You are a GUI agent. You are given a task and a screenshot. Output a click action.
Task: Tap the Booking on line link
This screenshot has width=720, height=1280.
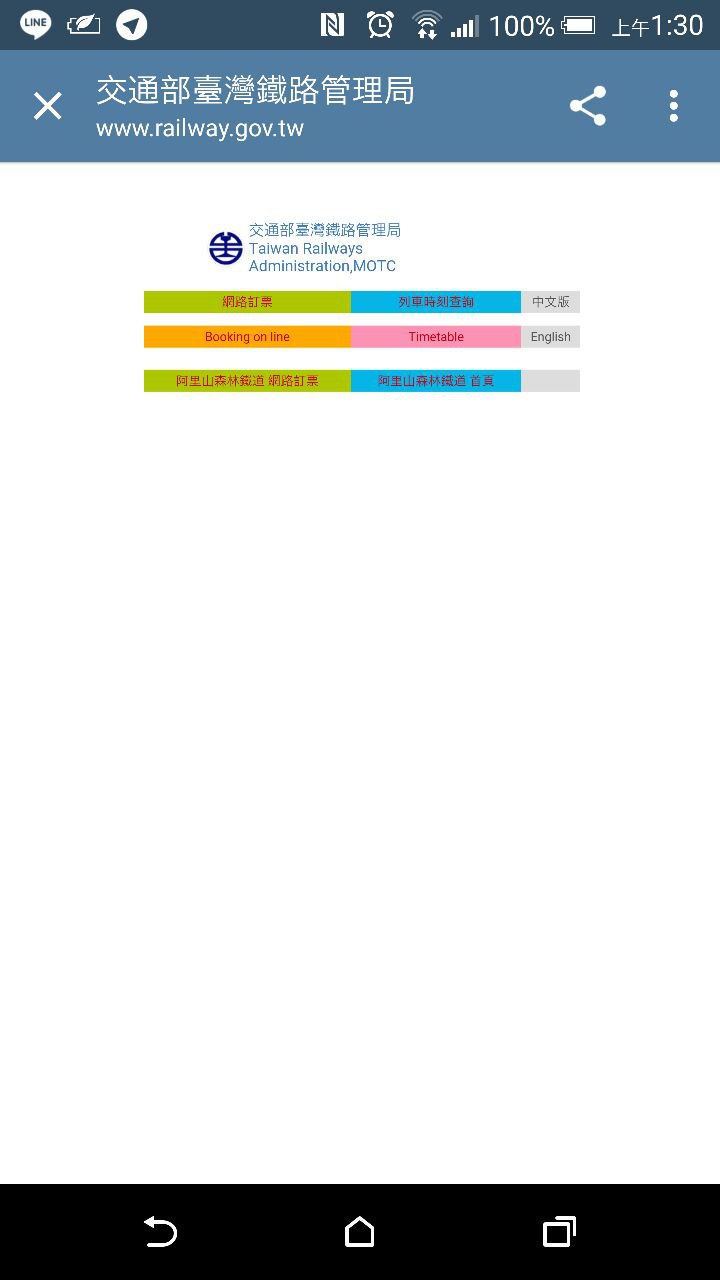(x=247, y=337)
